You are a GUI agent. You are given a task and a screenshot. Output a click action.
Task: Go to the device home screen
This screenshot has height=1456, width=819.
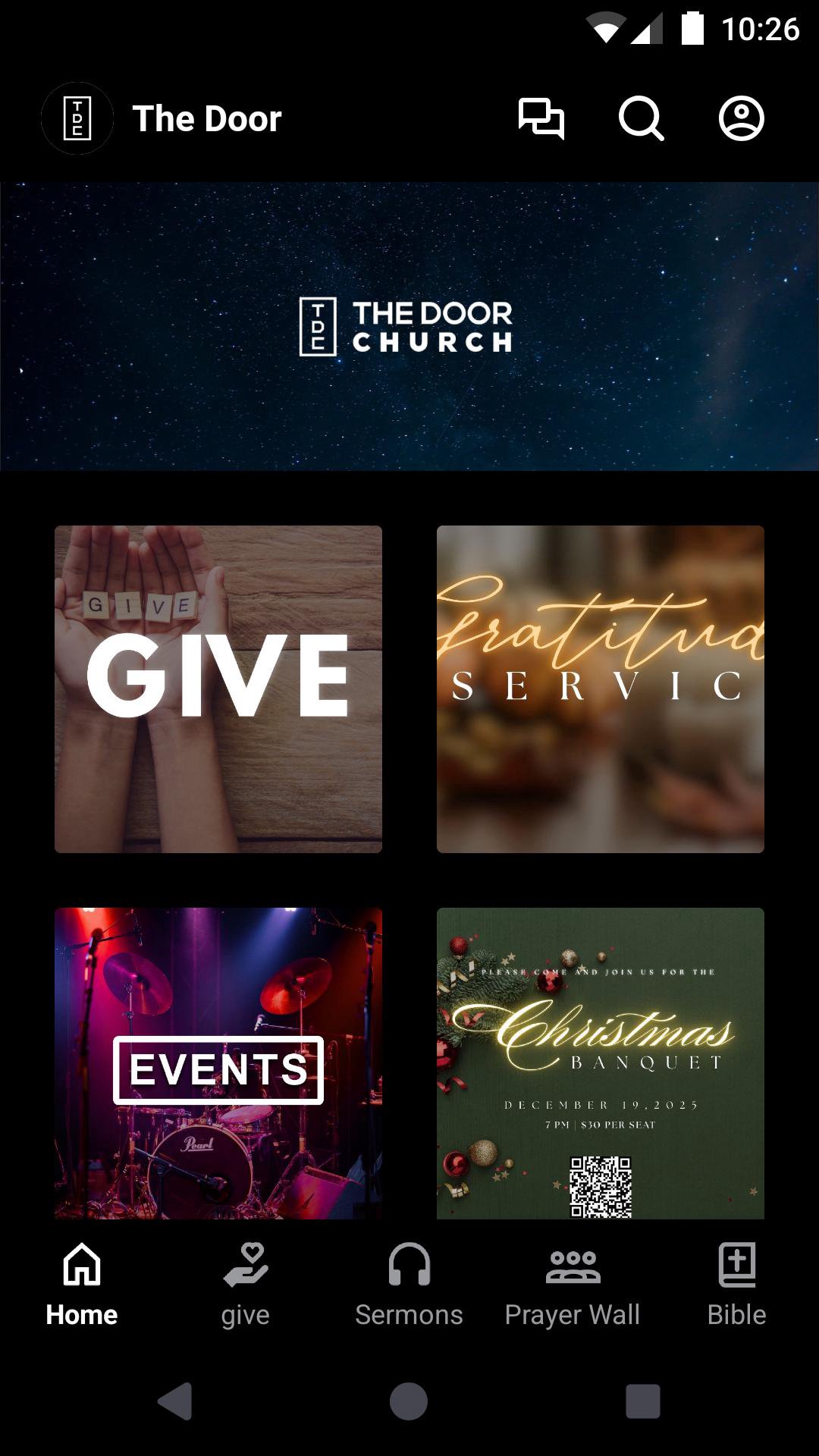[409, 1401]
